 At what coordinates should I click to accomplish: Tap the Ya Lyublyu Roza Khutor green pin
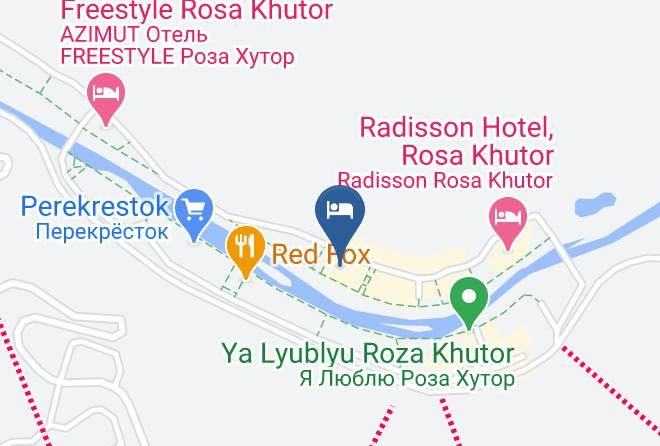click(469, 302)
